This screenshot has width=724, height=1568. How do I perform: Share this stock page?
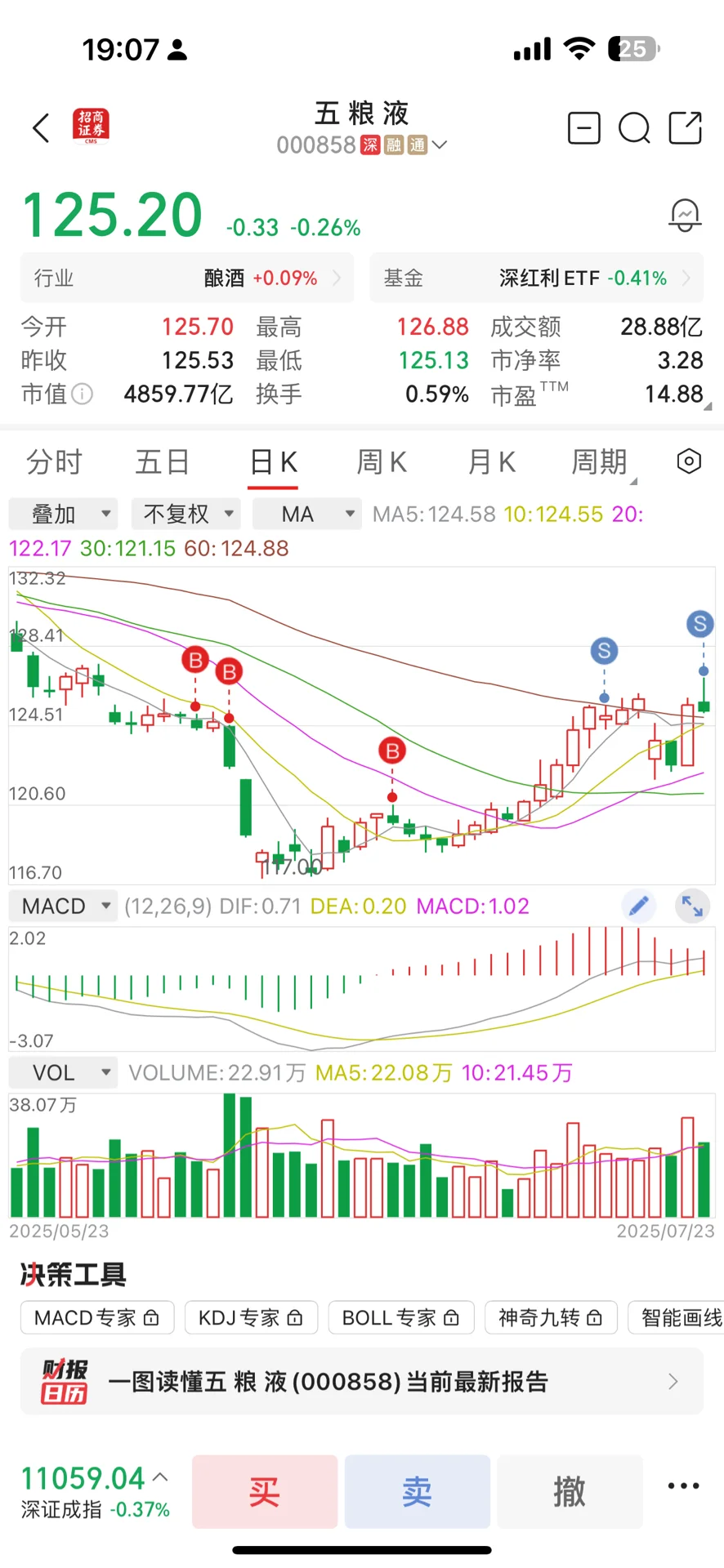[685, 128]
